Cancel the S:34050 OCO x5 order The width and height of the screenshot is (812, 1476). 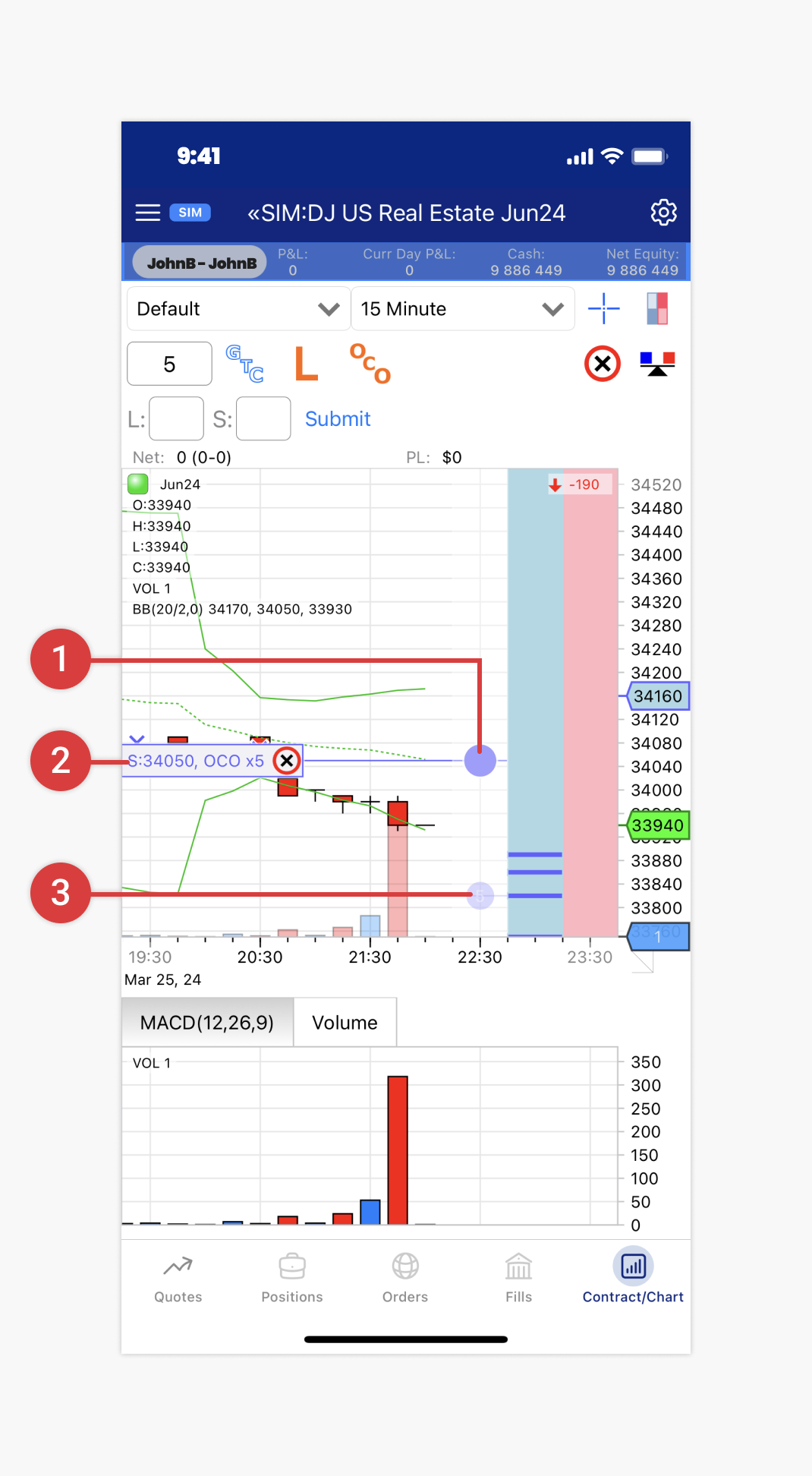(287, 761)
